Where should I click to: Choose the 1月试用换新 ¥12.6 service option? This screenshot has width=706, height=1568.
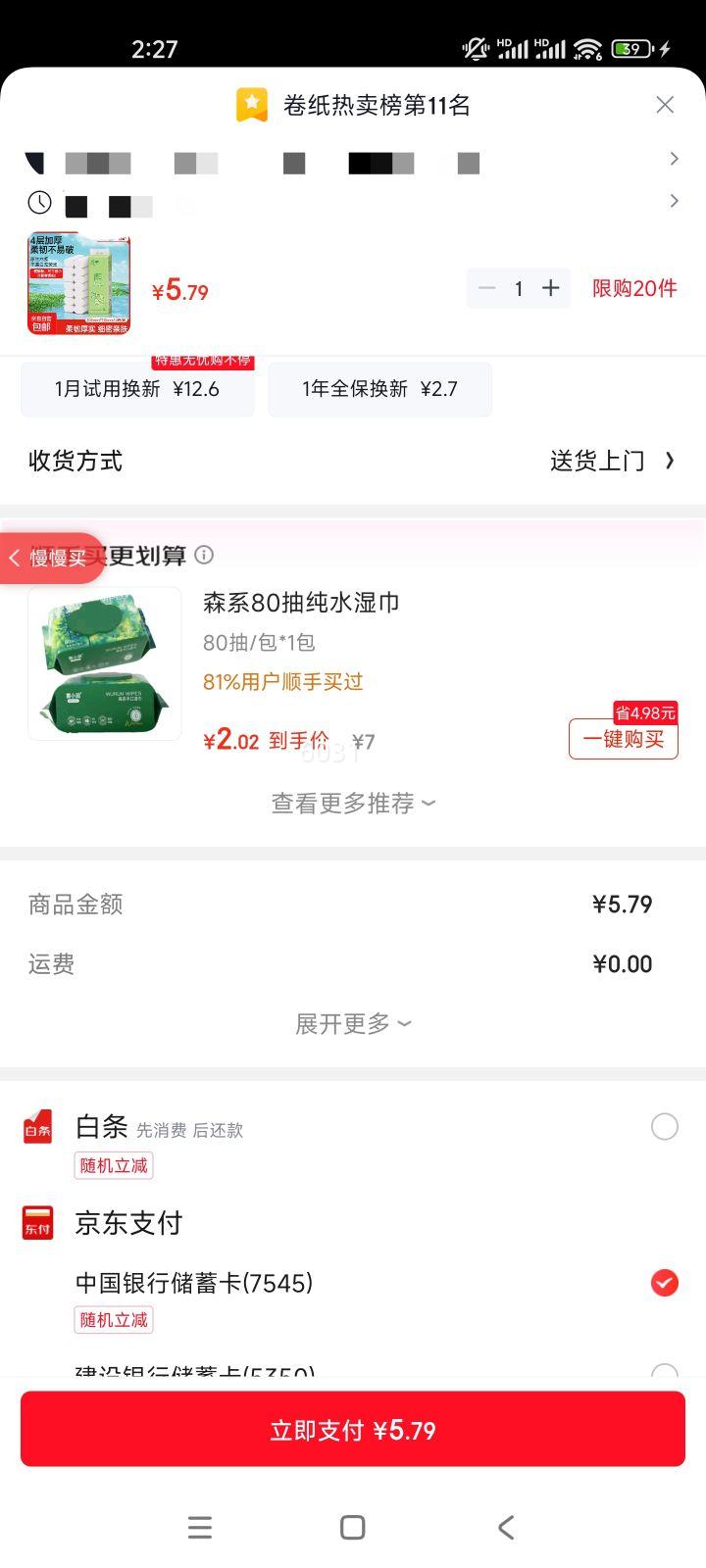pyautogui.click(x=137, y=389)
